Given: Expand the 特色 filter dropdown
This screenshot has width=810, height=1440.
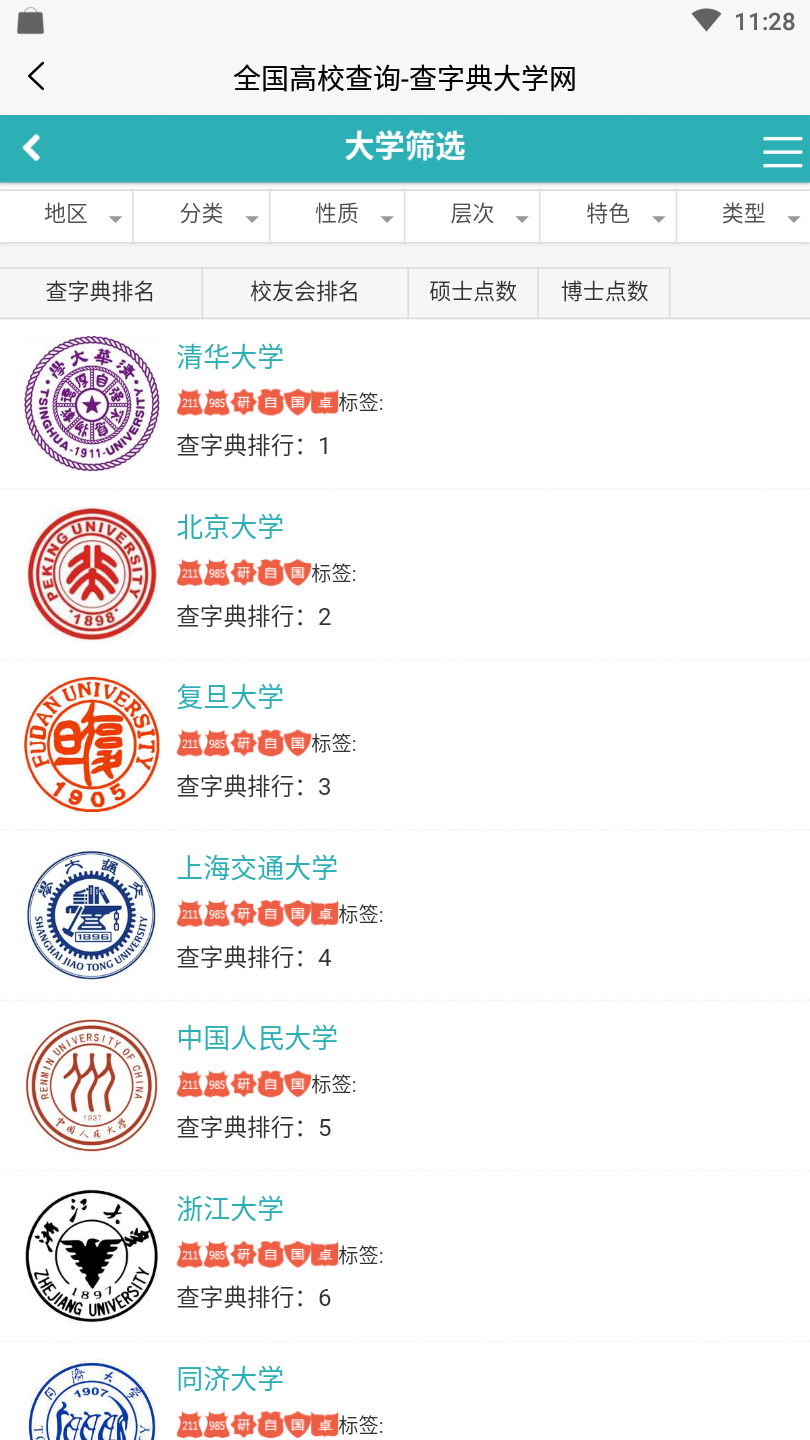Looking at the screenshot, I should [608, 215].
